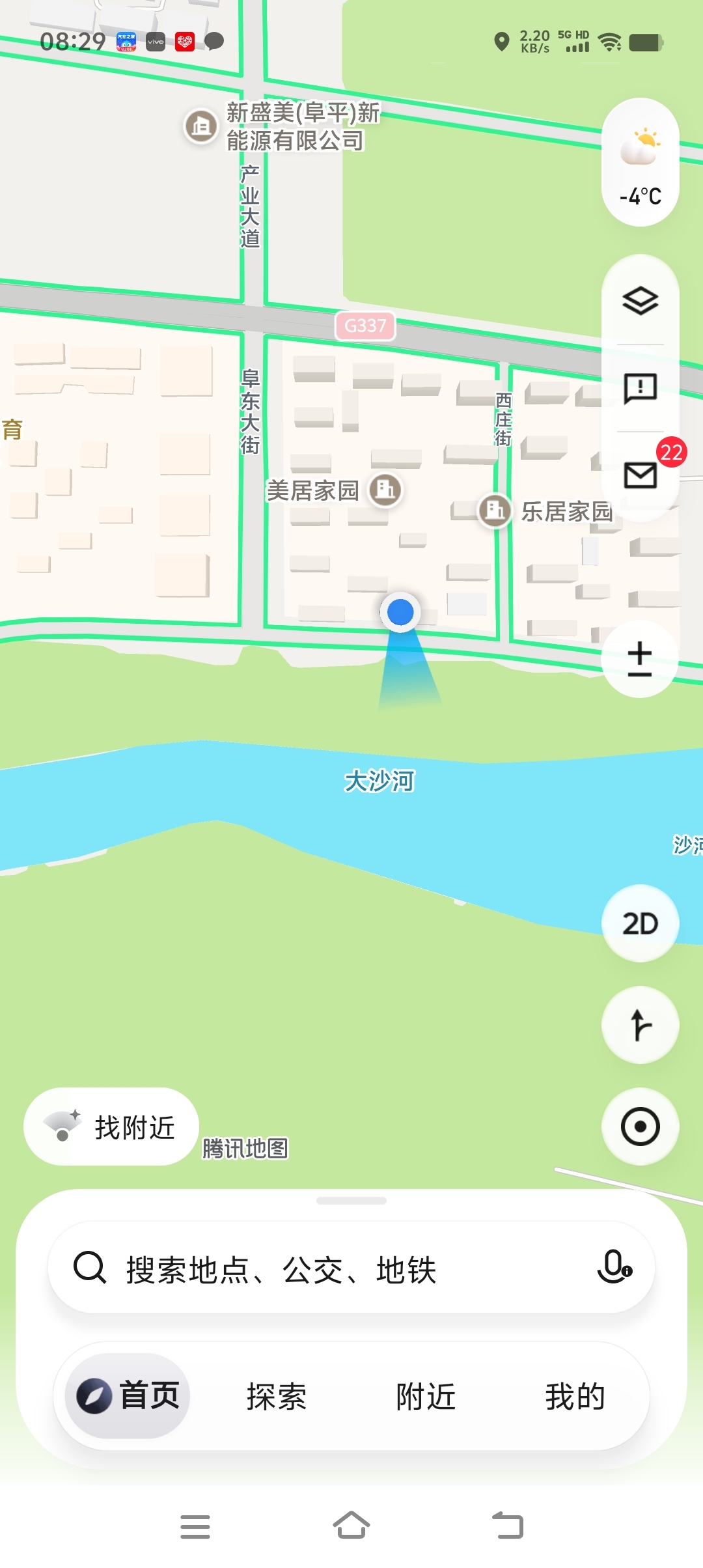Tap the 找附近 nearby finder button
Screen dimensions: 703x1568
[x=111, y=1127]
